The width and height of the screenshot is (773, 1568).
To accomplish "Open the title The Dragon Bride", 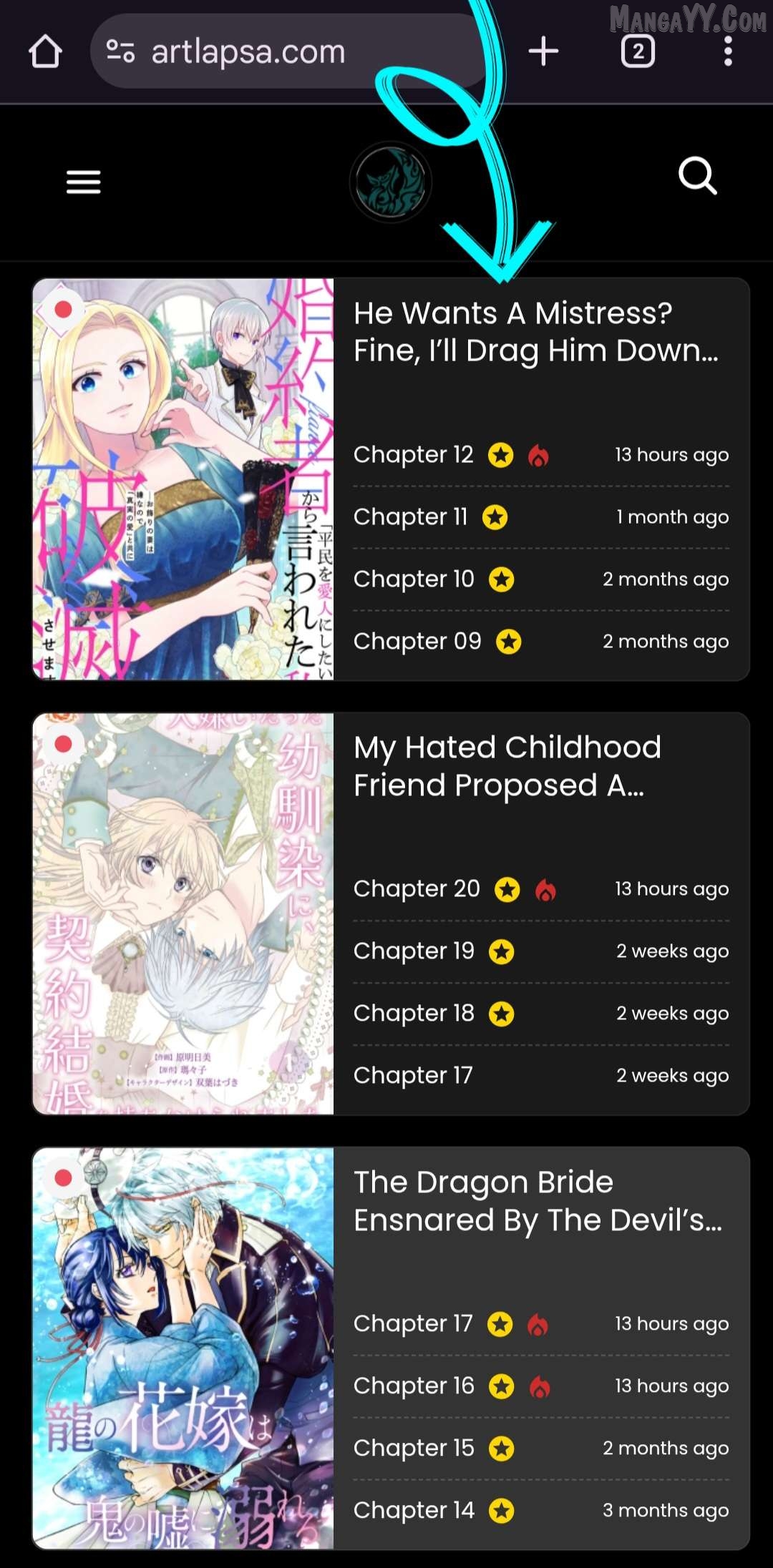I will pos(537,1201).
